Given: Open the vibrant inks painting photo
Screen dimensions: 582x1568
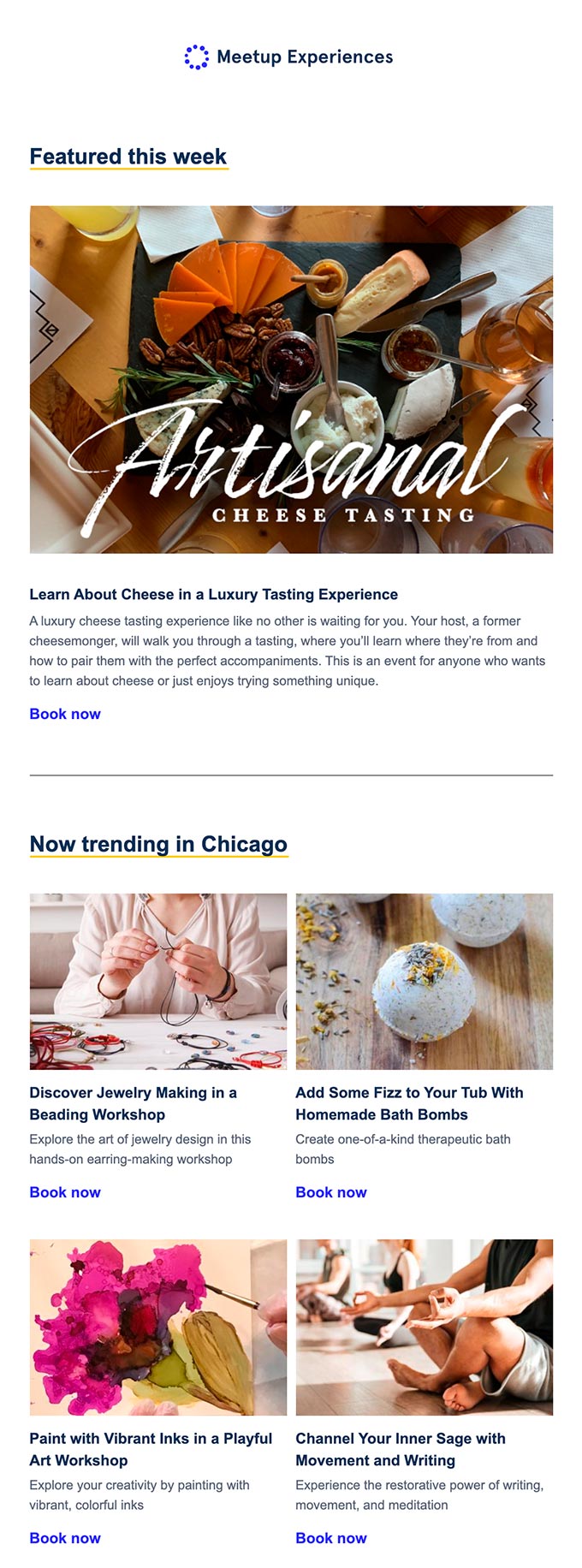Looking at the screenshot, I should click(158, 1327).
